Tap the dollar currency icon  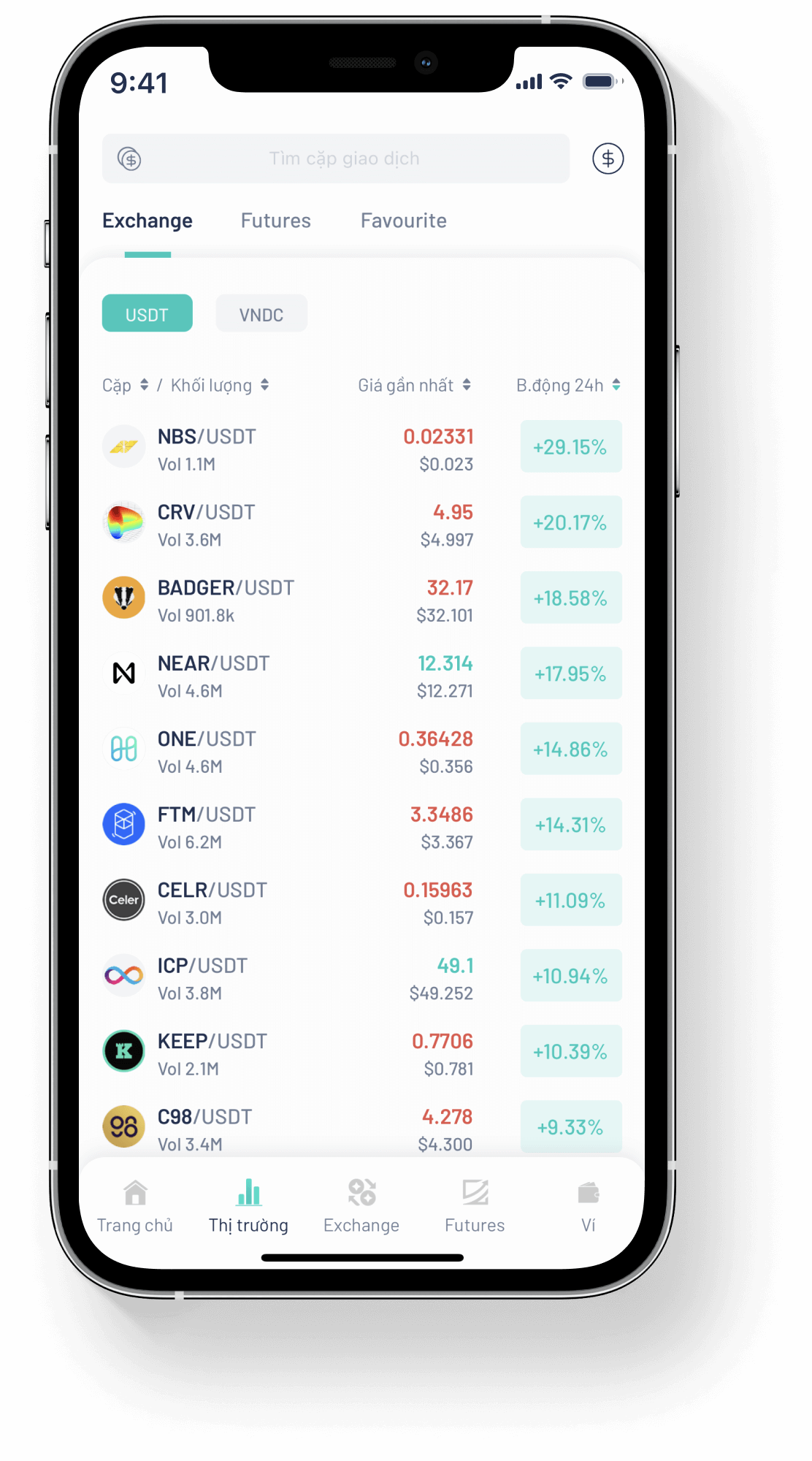coord(608,159)
